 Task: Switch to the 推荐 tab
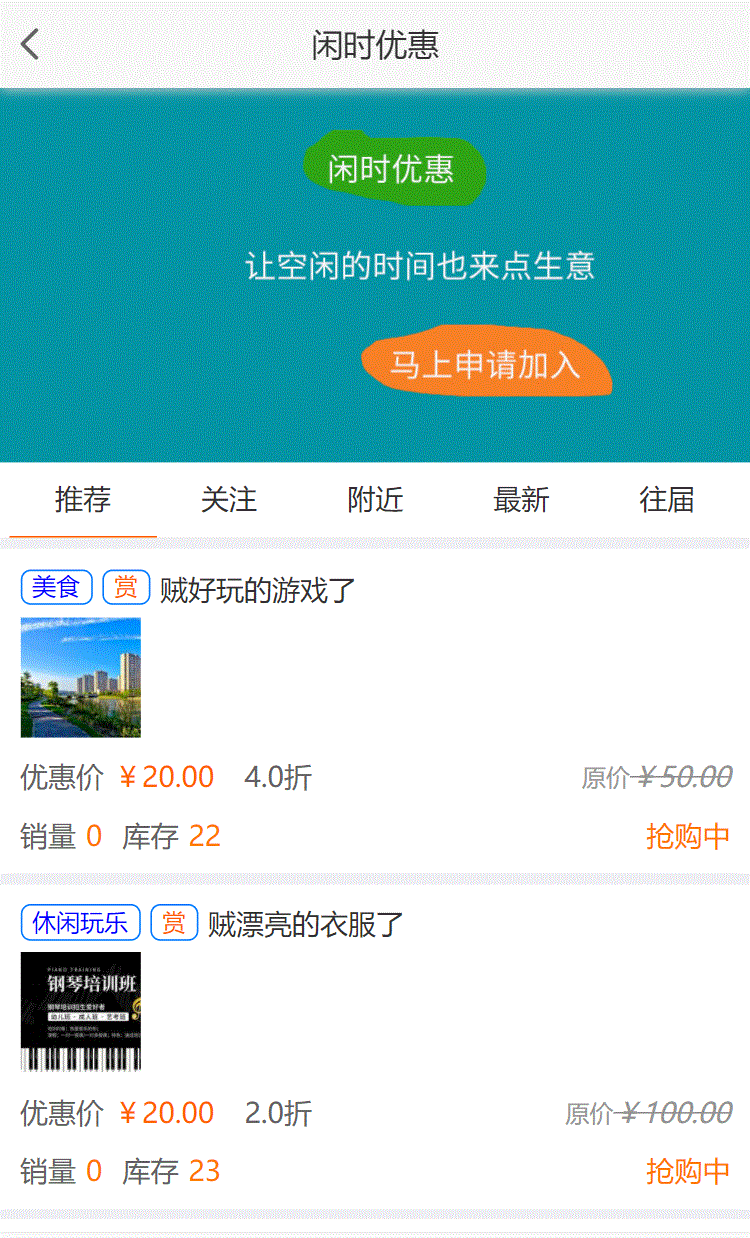pos(83,499)
